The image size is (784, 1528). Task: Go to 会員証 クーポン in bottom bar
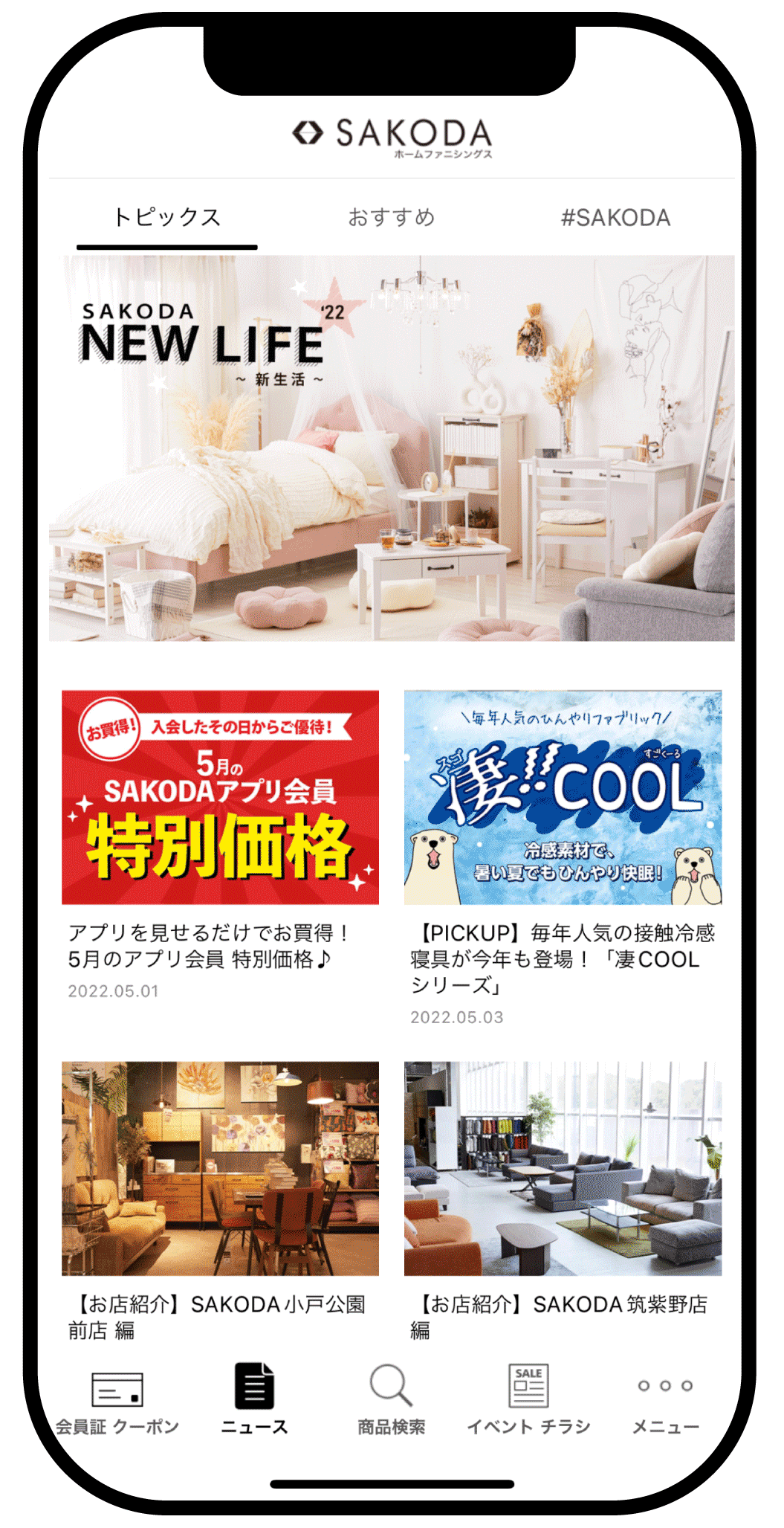pyautogui.click(x=117, y=1399)
